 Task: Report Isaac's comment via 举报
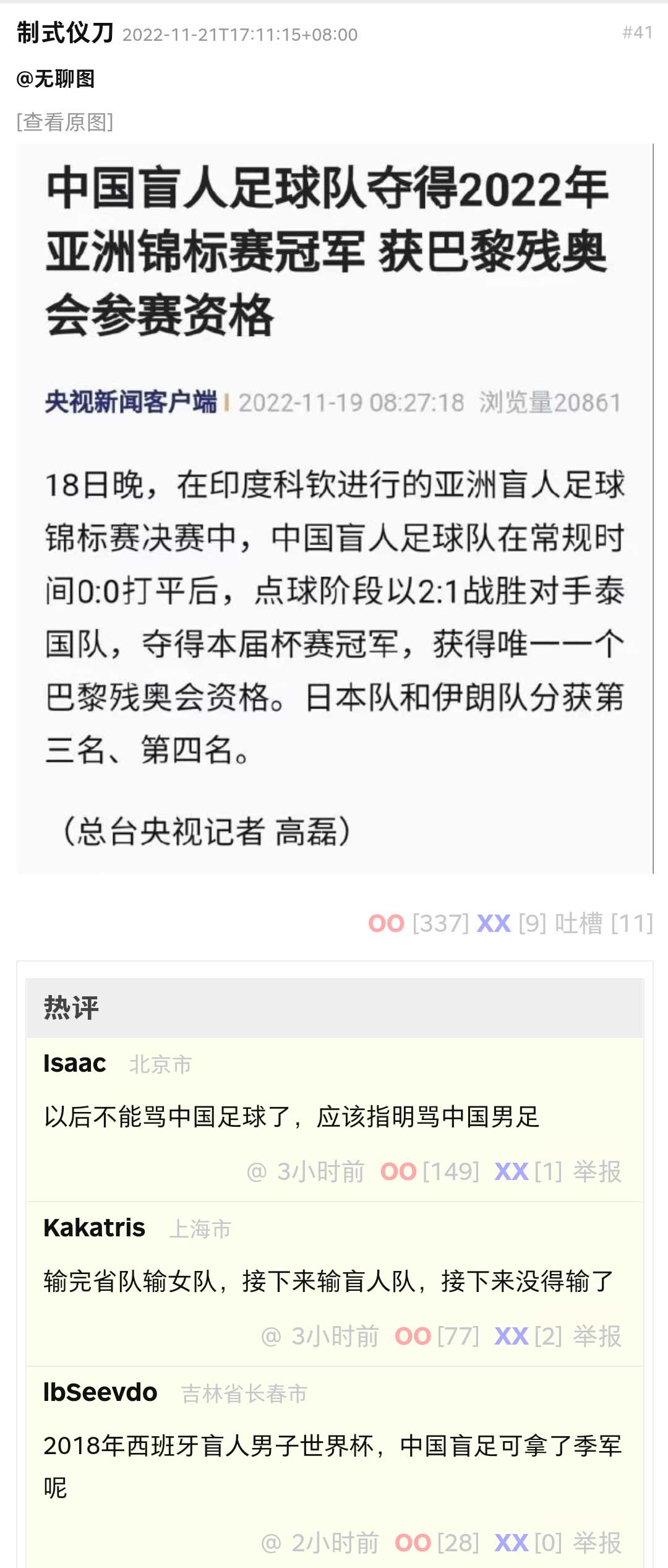click(x=597, y=1171)
